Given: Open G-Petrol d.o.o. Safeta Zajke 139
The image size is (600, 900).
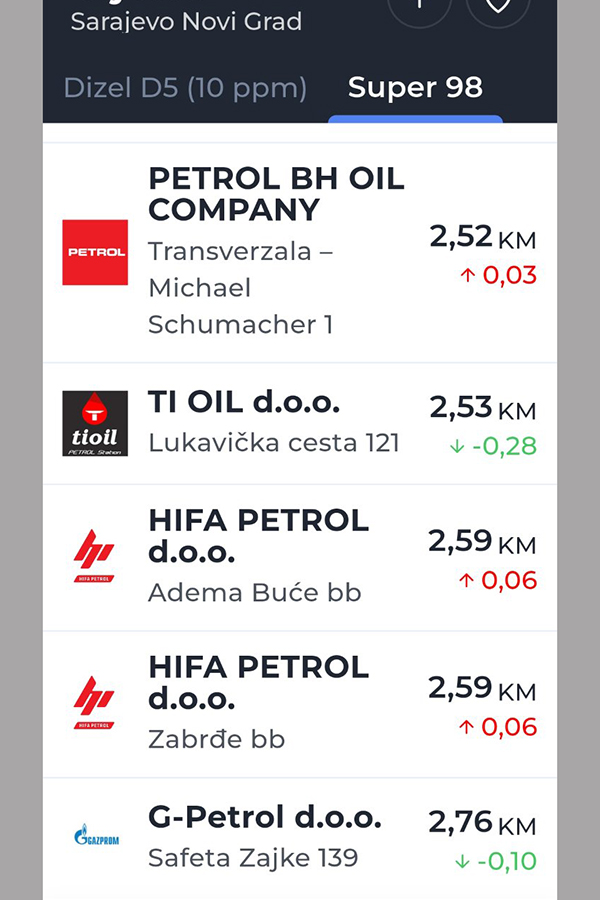Looking at the screenshot, I should (x=300, y=837).
